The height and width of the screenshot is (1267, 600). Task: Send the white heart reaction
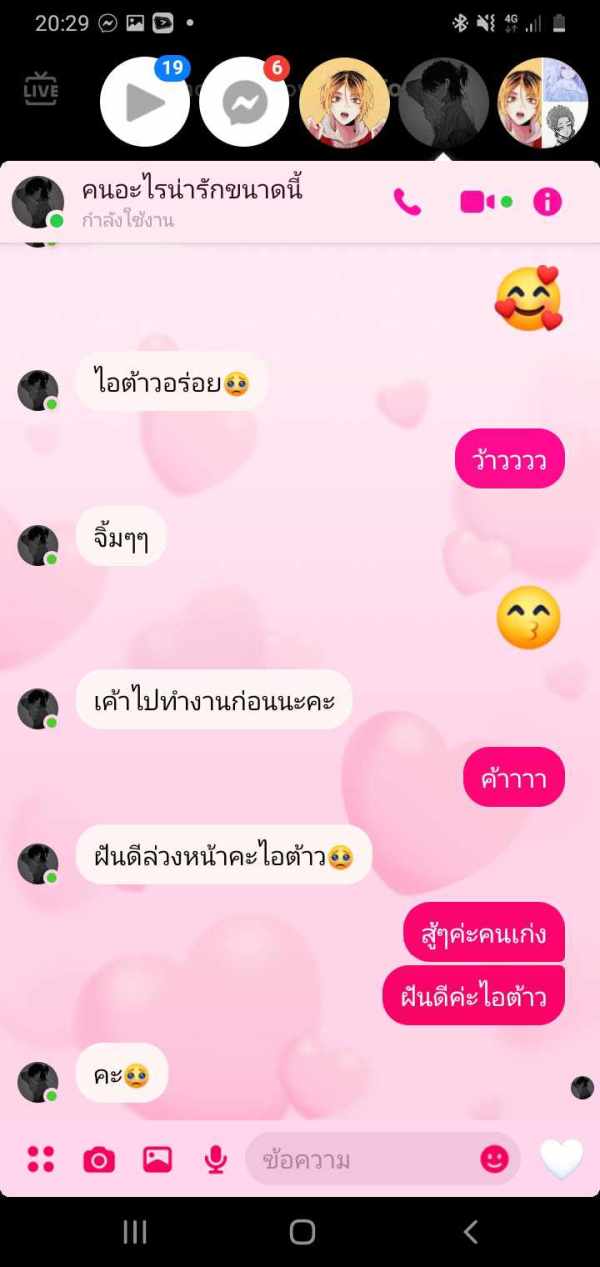[x=561, y=1159]
